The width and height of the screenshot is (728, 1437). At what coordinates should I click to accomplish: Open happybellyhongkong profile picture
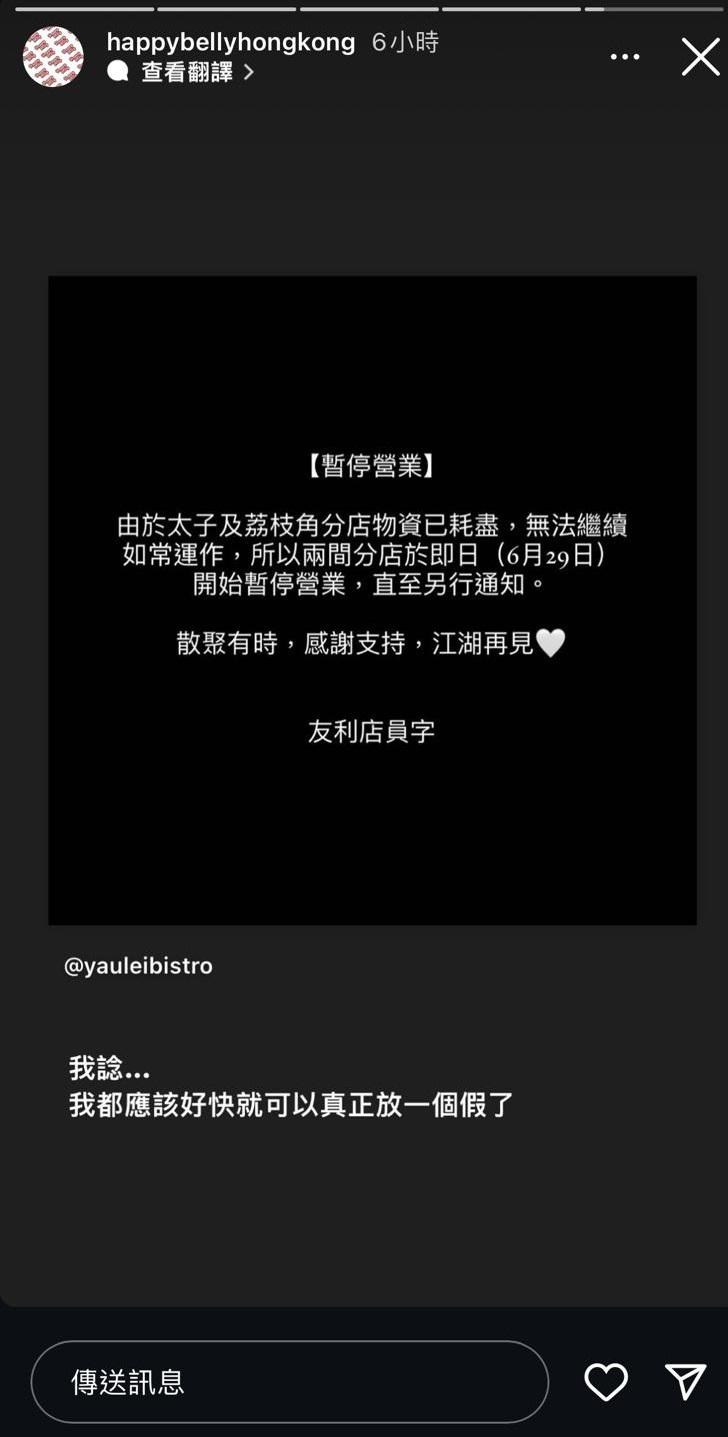click(53, 57)
